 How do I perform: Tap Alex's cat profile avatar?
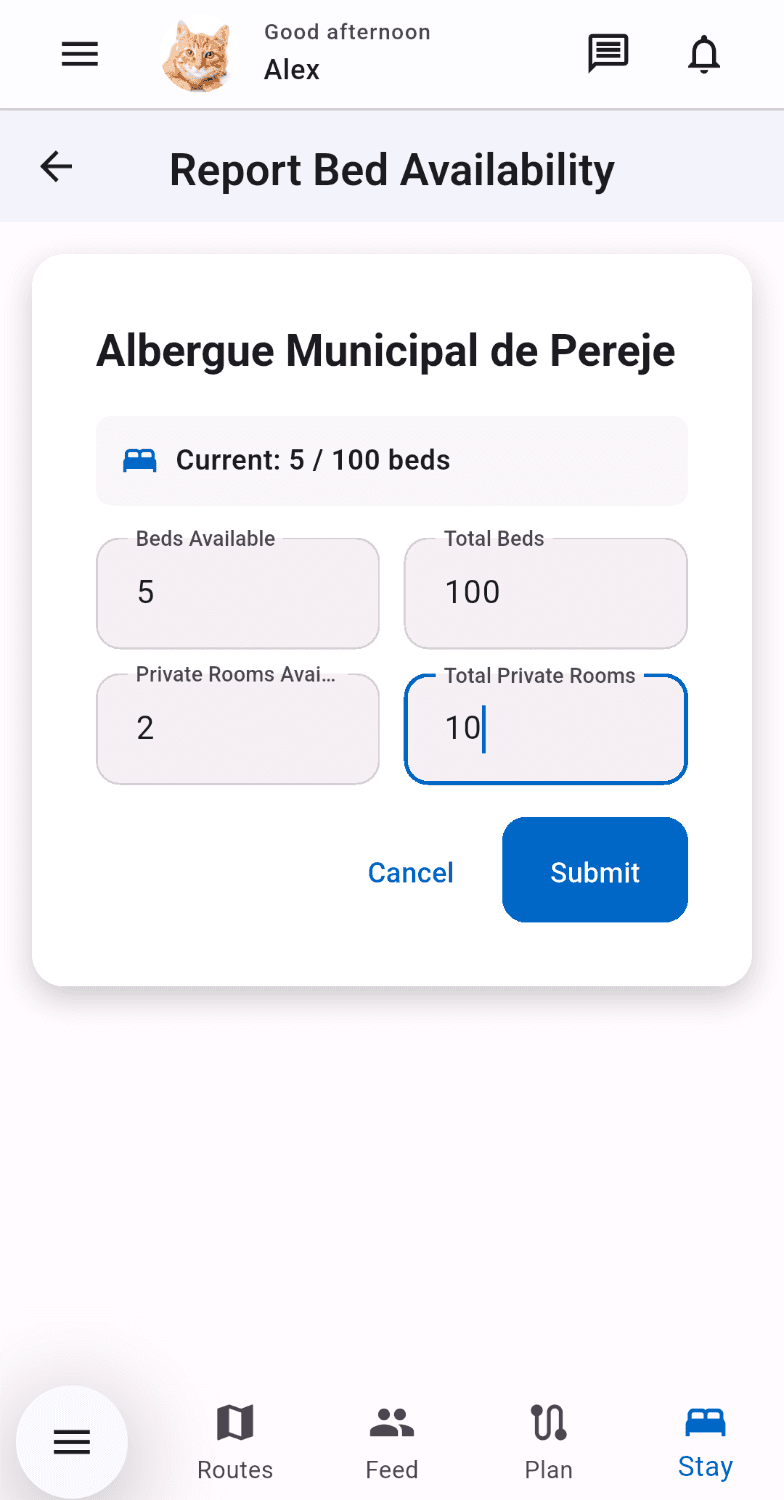point(197,55)
